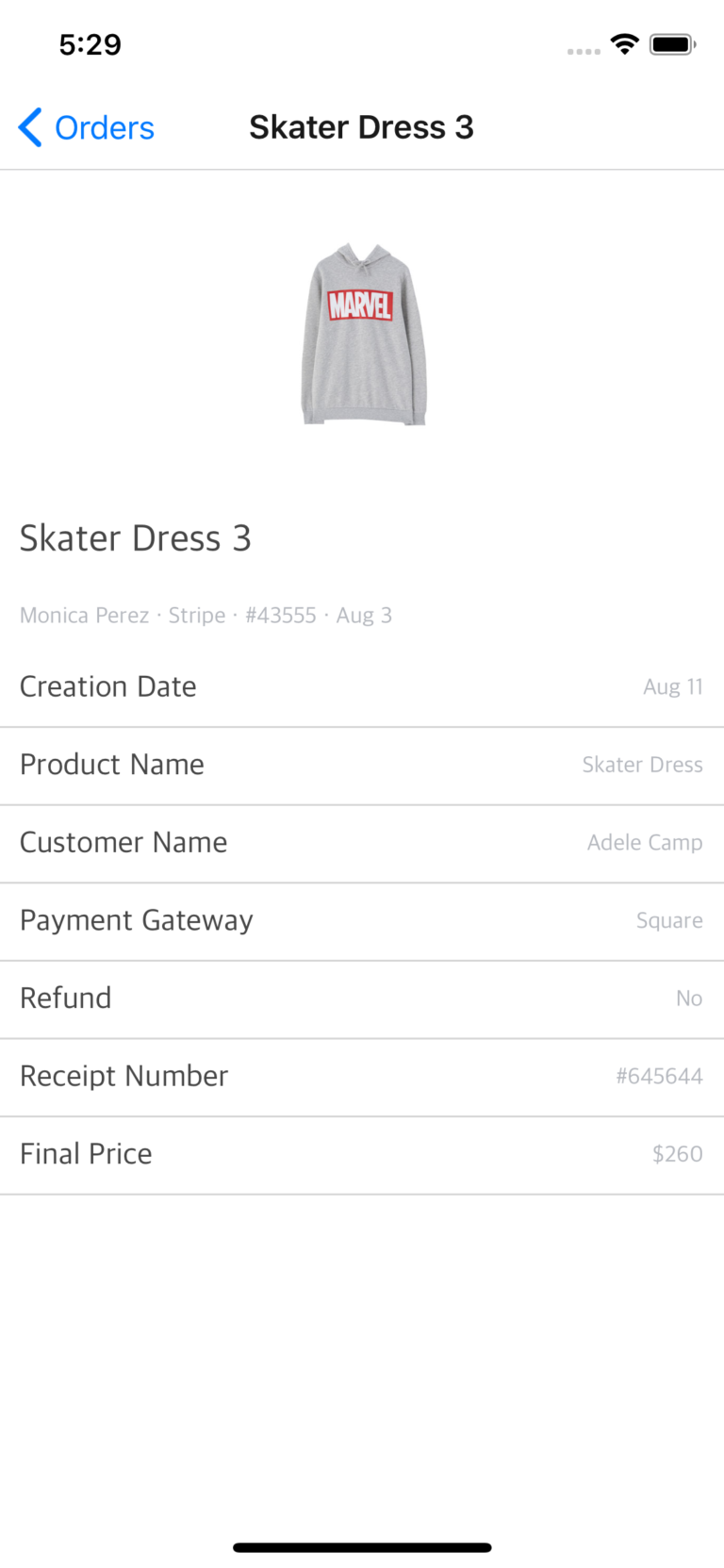Viewport: 724px width, 1568px height.
Task: Tap Adele Camp customer name value
Action: 645,842
